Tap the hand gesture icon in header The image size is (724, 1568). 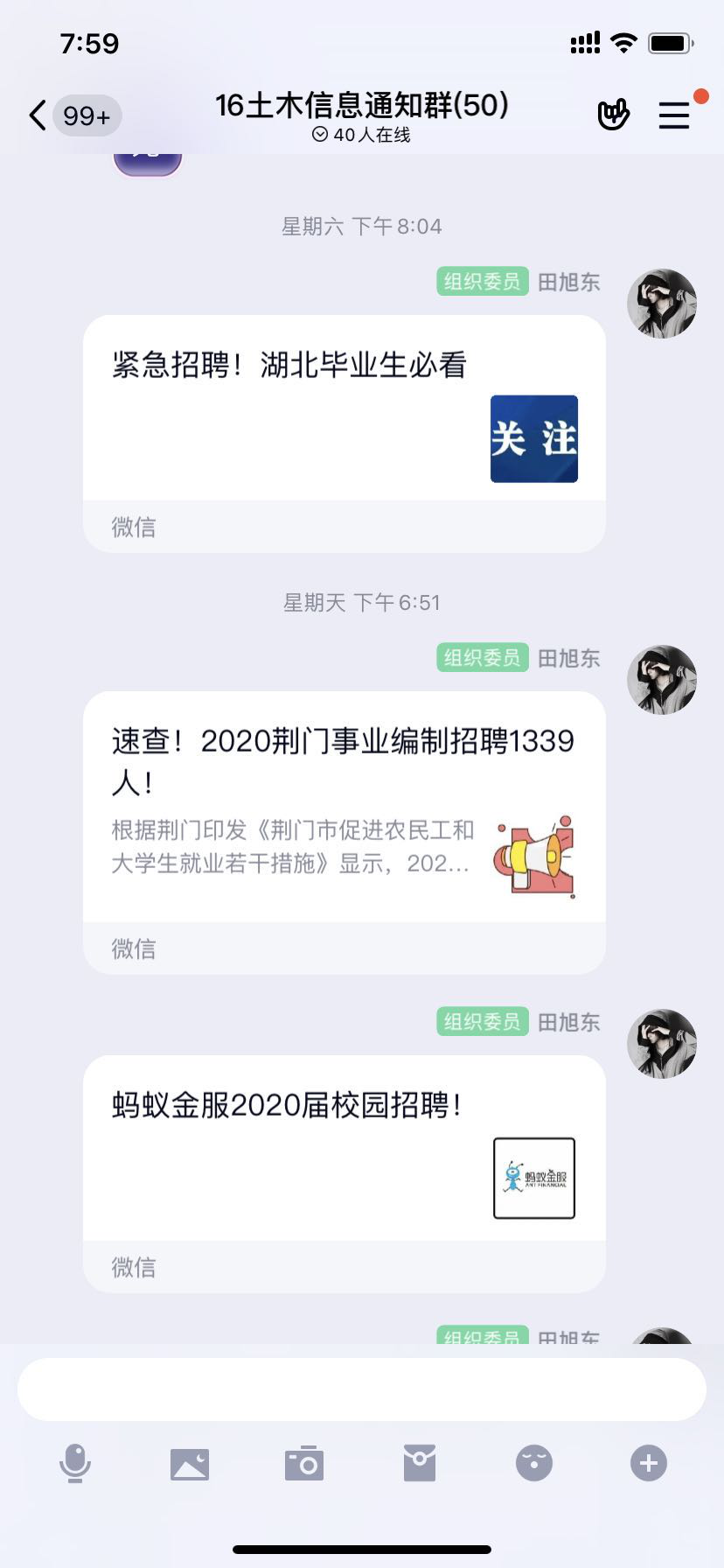pos(613,115)
